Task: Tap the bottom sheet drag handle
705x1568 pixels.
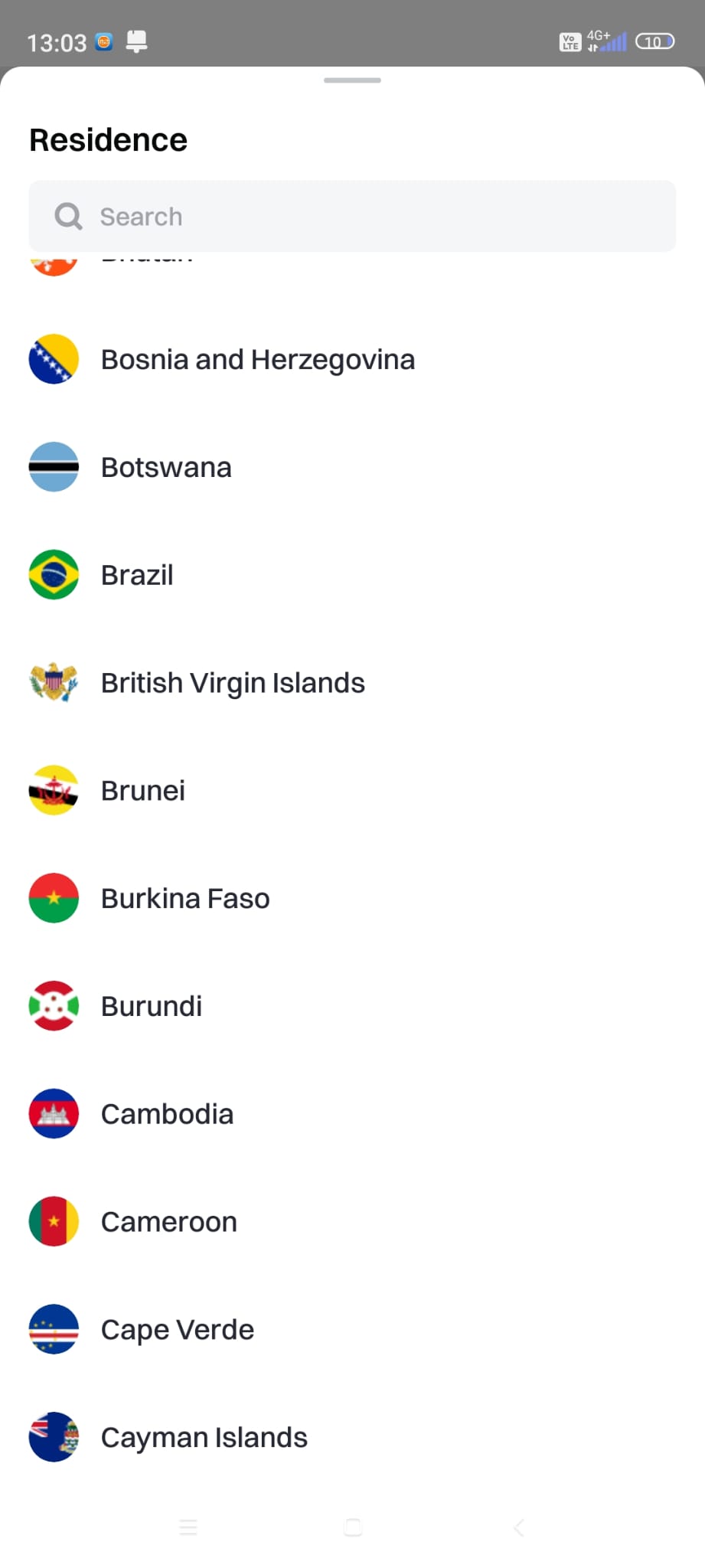Action: coord(352,80)
